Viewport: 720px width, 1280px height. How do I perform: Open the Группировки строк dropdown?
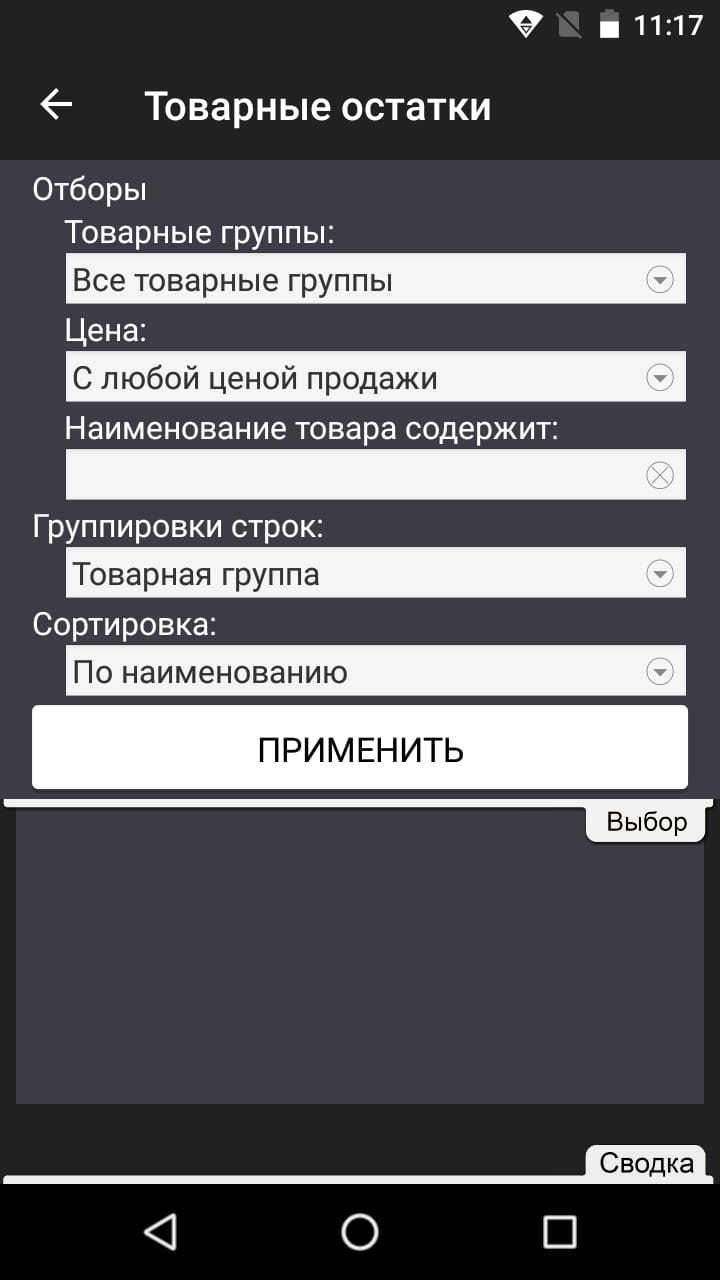pos(375,573)
